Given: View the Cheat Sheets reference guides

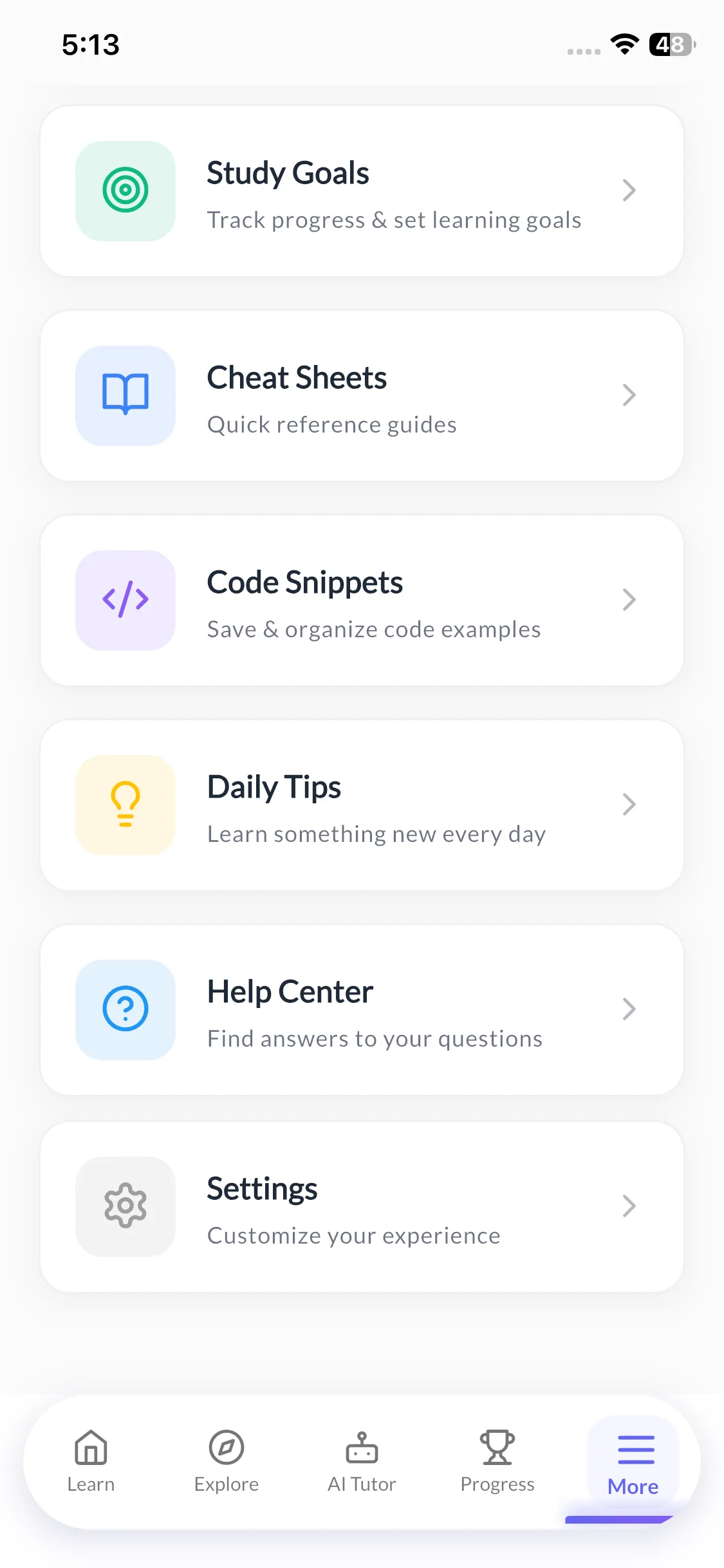Looking at the screenshot, I should coord(362,396).
